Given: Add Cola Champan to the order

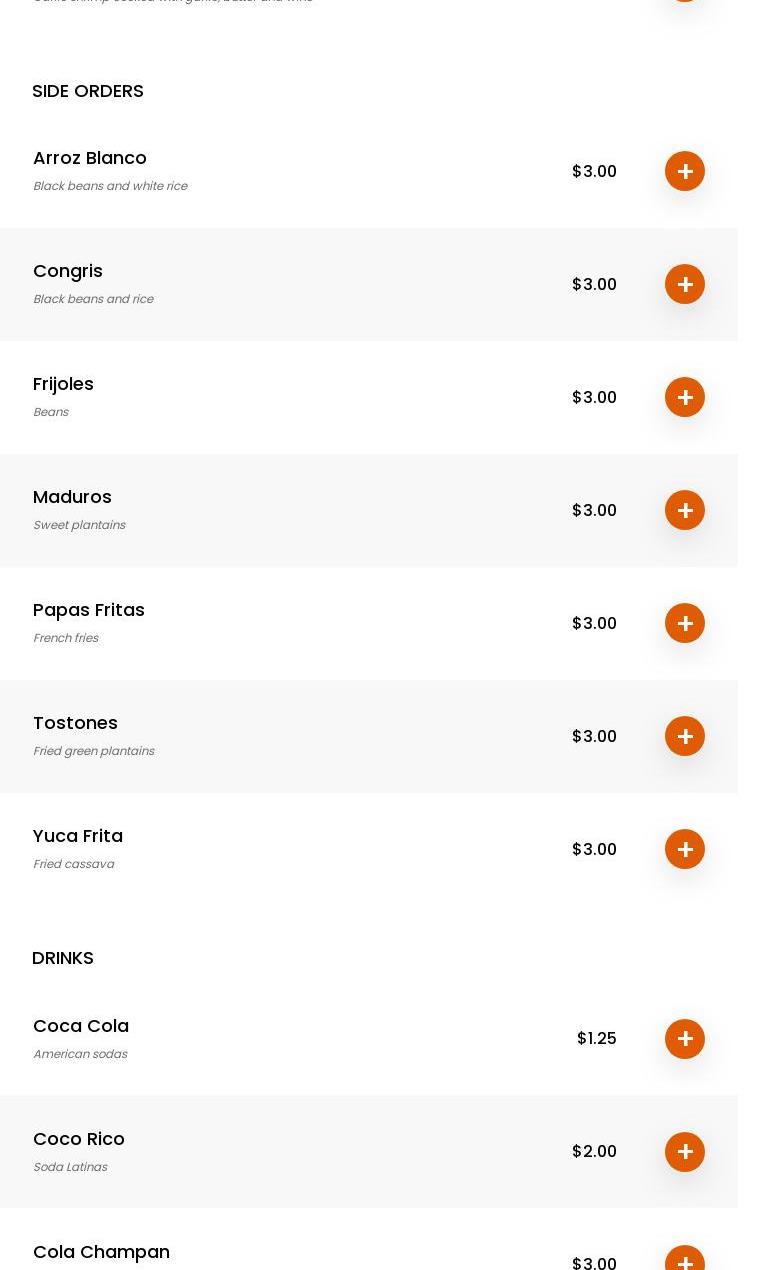Looking at the screenshot, I should tap(685, 1260).
